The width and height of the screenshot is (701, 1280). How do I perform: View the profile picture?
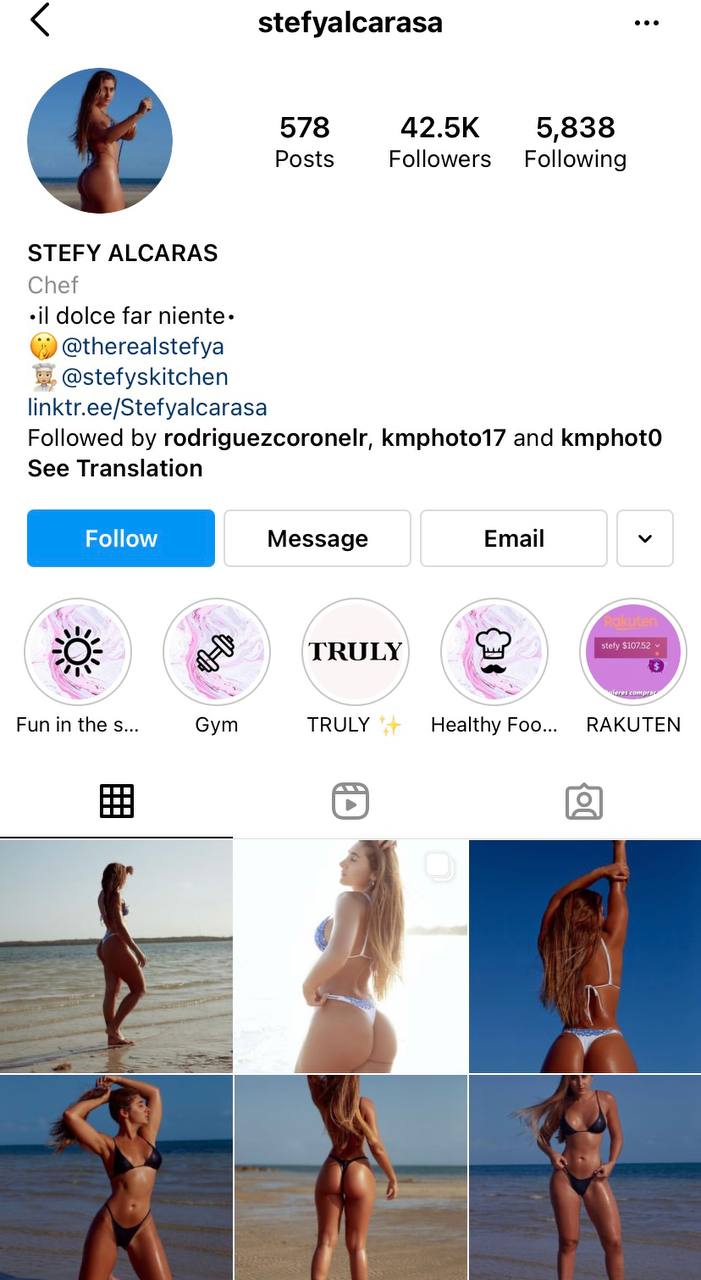[x=100, y=141]
